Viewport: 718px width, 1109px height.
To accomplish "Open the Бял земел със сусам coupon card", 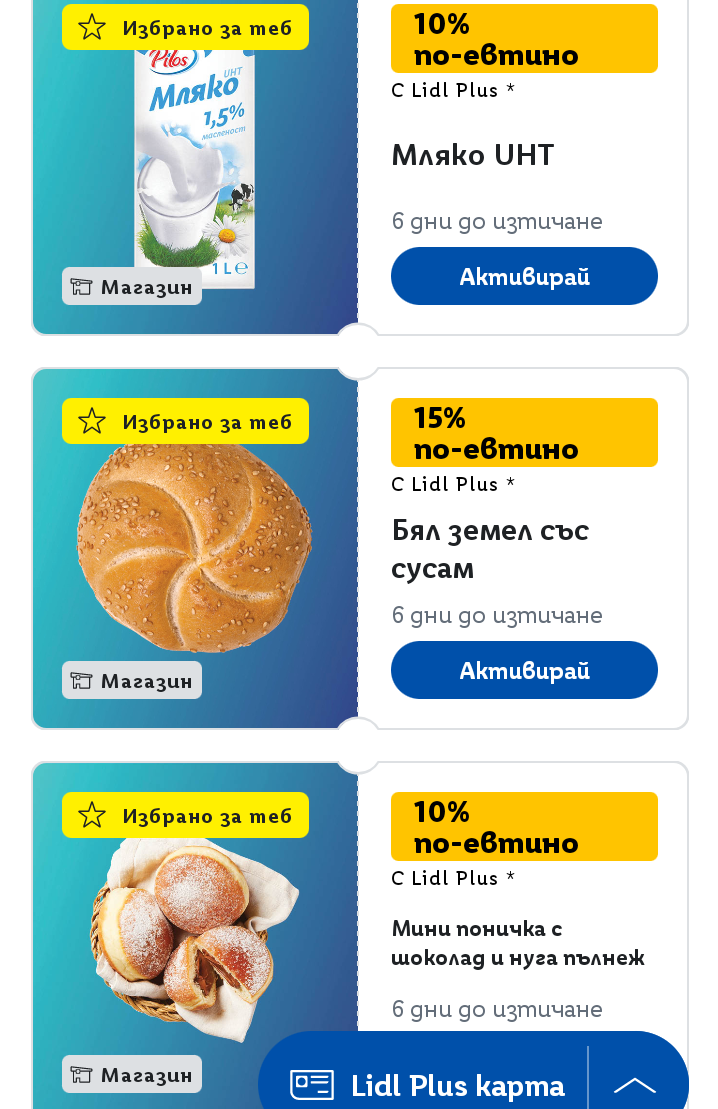I will (489, 548).
